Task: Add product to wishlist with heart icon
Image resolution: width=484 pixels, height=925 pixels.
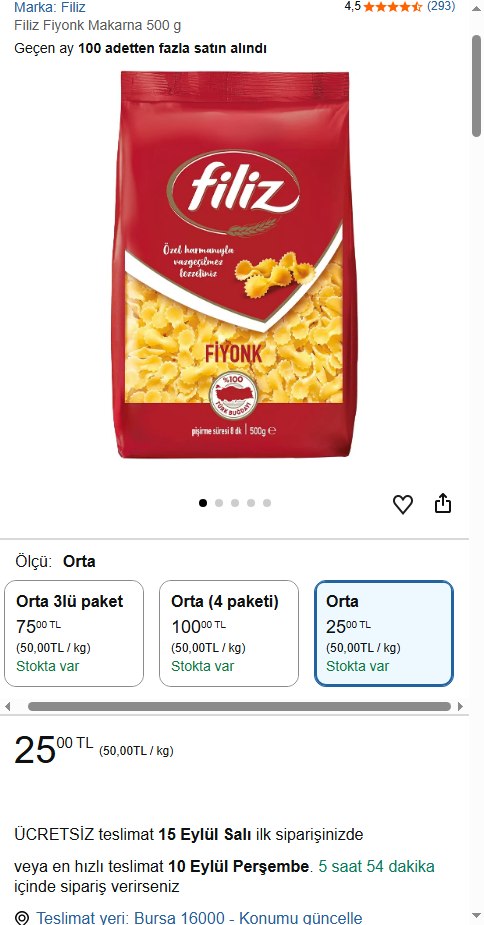Action: [x=403, y=504]
